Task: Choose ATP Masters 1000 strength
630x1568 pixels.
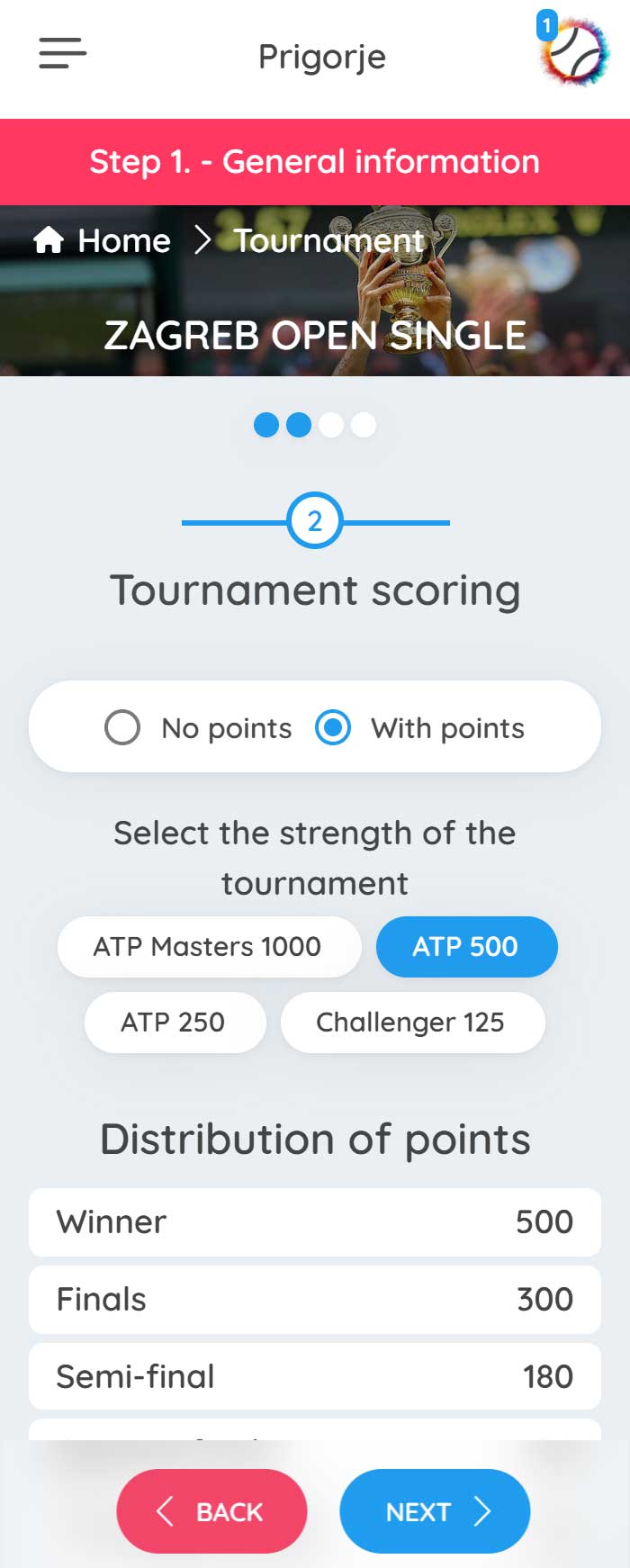Action: pyautogui.click(x=209, y=947)
